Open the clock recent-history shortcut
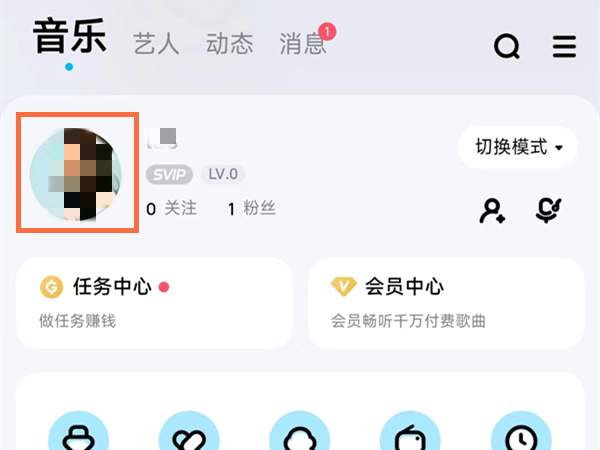The image size is (600, 450). [x=520, y=433]
